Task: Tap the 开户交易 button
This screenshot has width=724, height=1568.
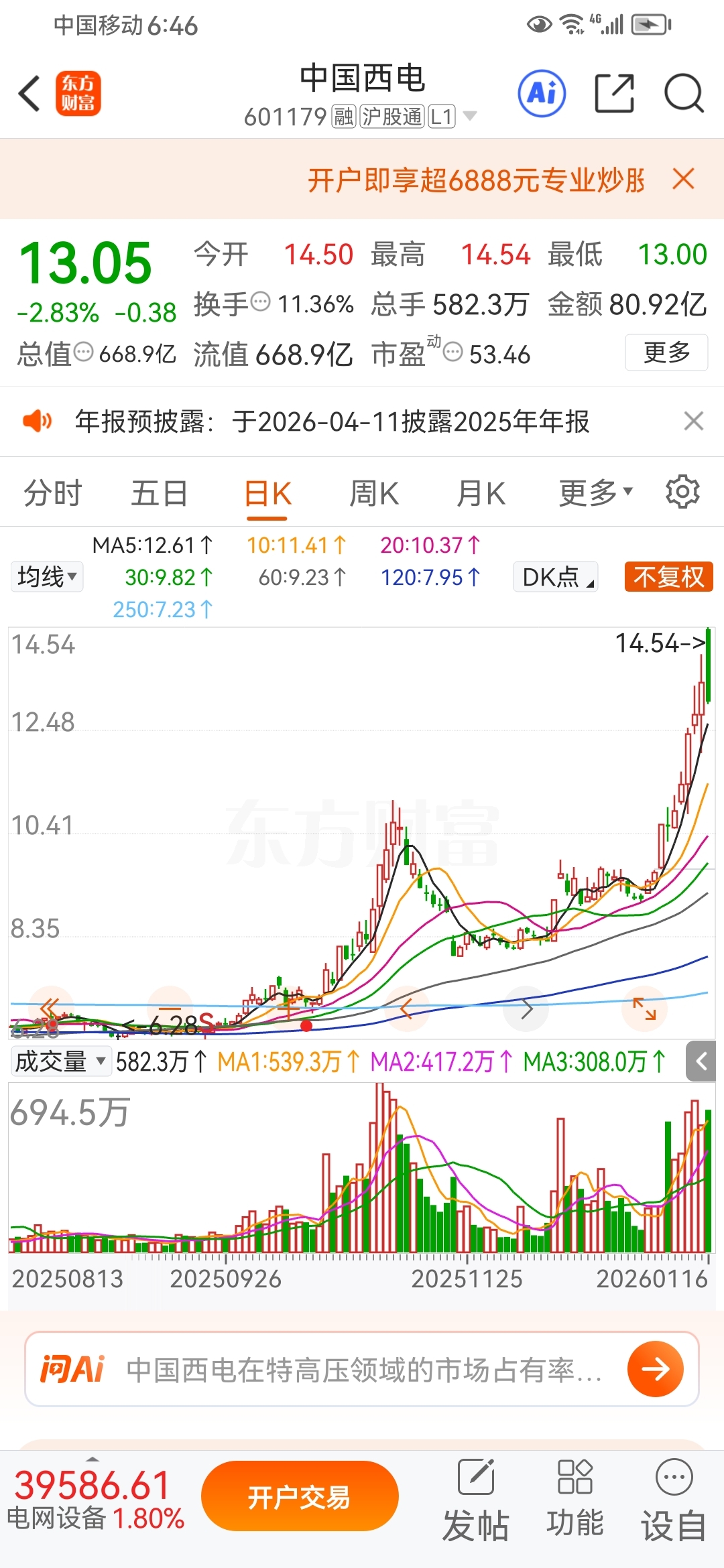Action: 300,1495
